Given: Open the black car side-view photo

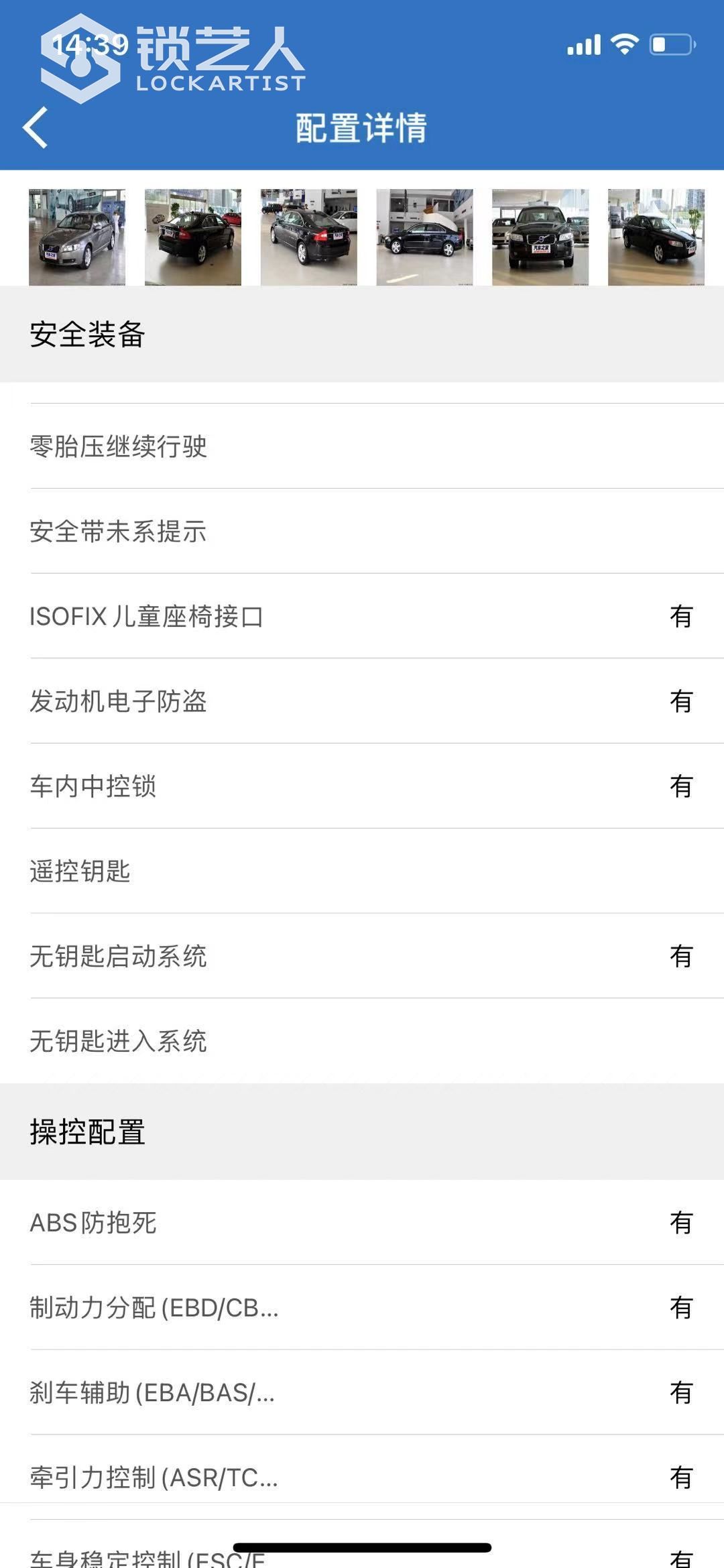Looking at the screenshot, I should [x=424, y=237].
